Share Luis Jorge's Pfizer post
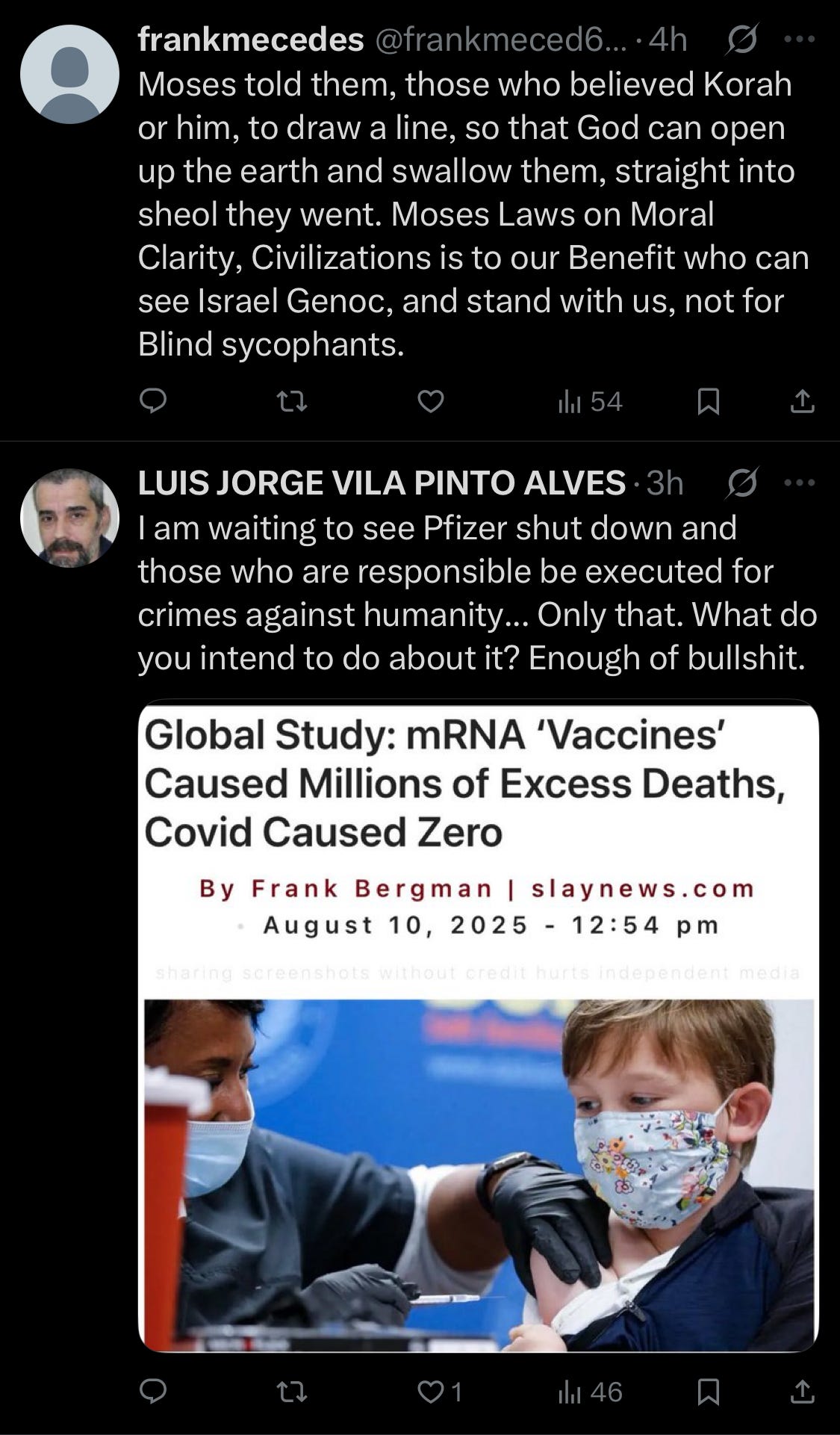Viewport: 840px width, 1435px height. pos(802,1392)
